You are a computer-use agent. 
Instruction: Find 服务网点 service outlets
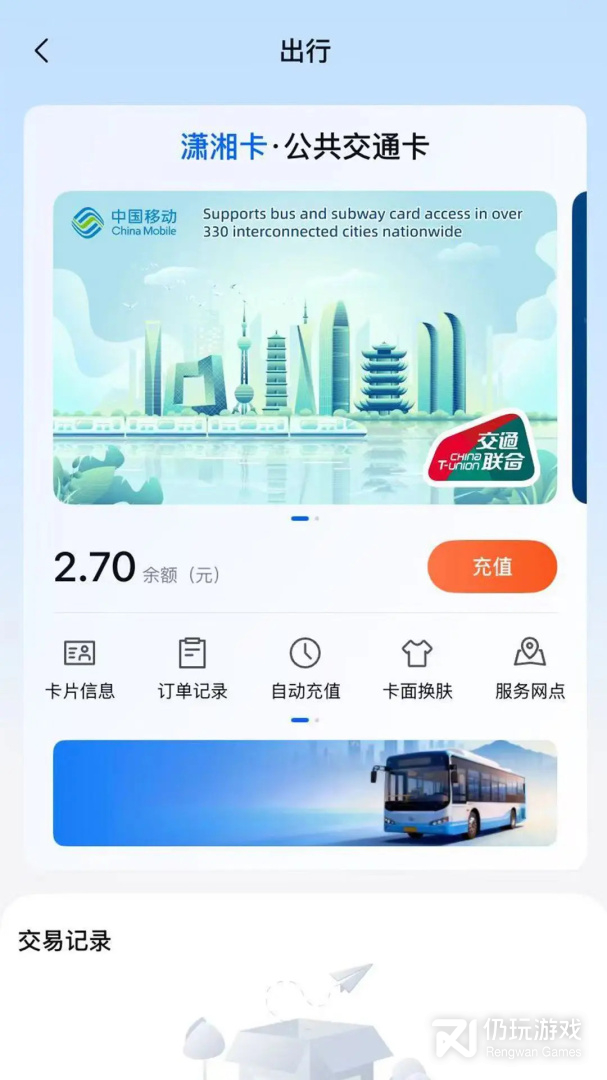(530, 669)
